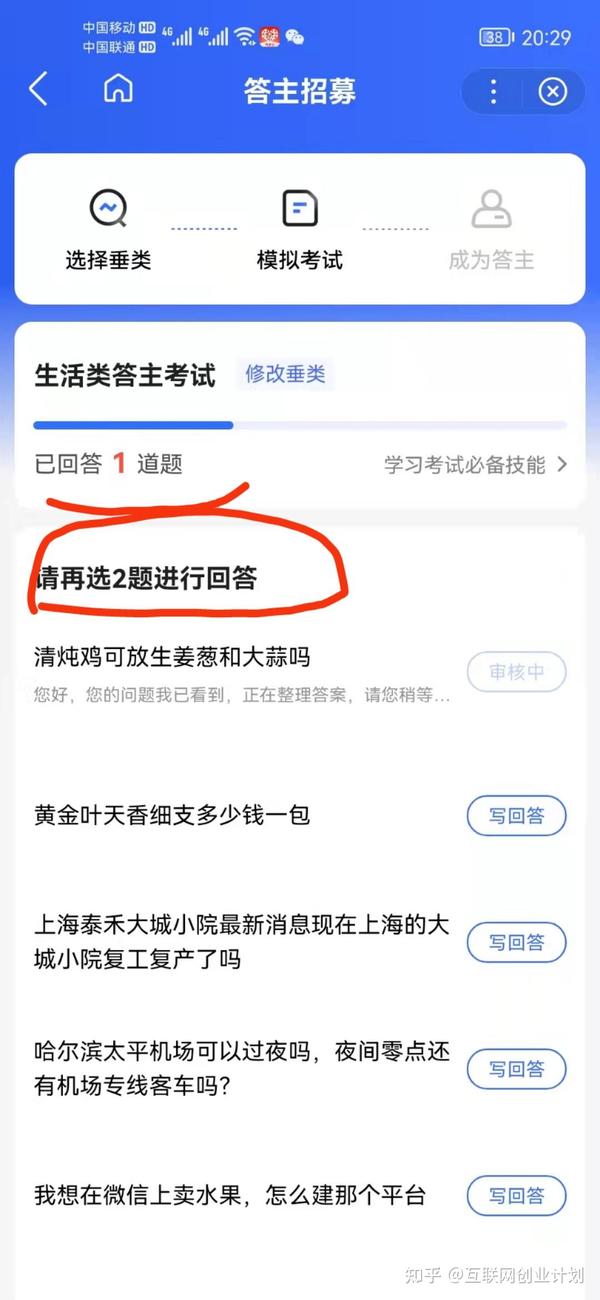Screen dimensions: 600x1300
Task: Write an answer for 上海泰禾大城小院 question
Action: (x=517, y=943)
